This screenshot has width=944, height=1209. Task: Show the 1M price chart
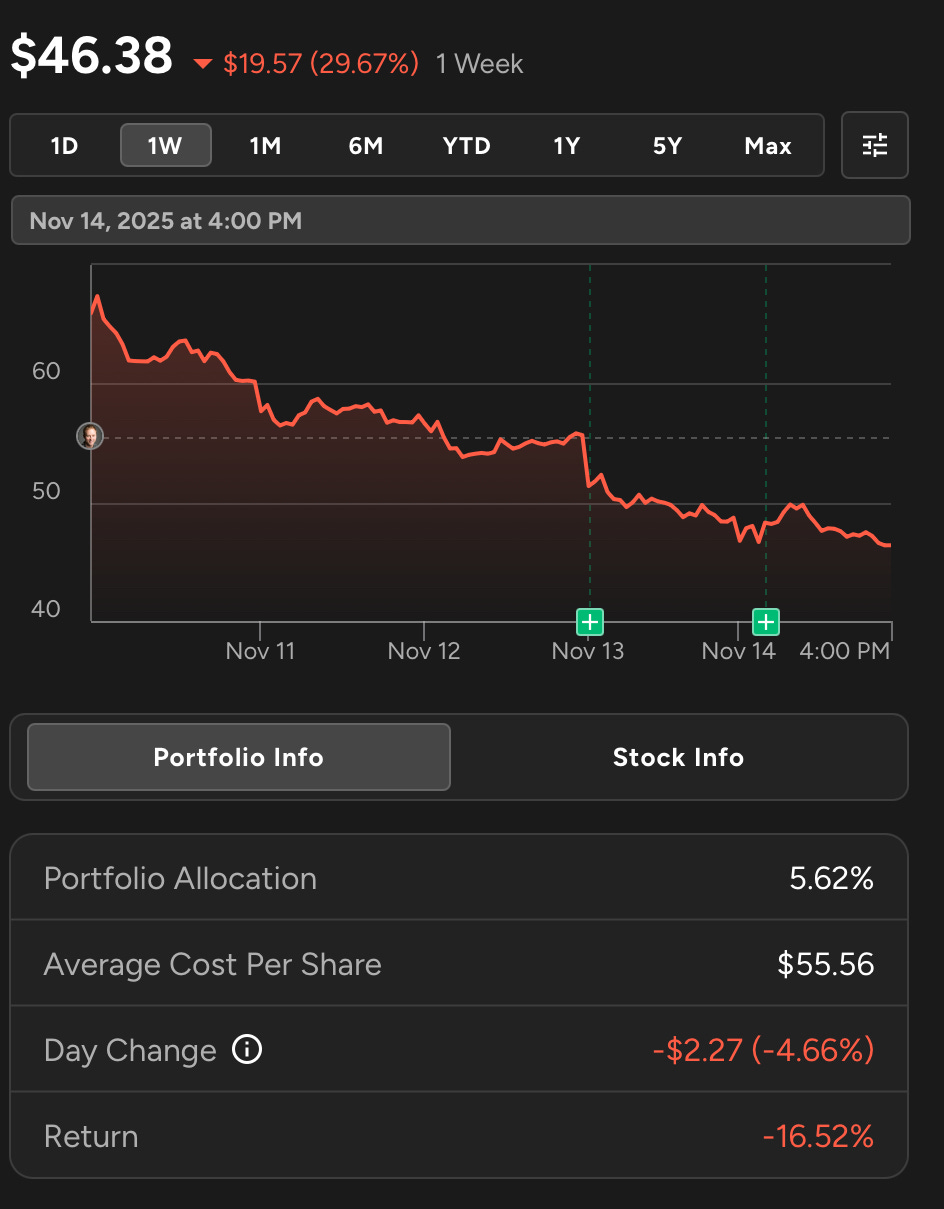point(265,146)
